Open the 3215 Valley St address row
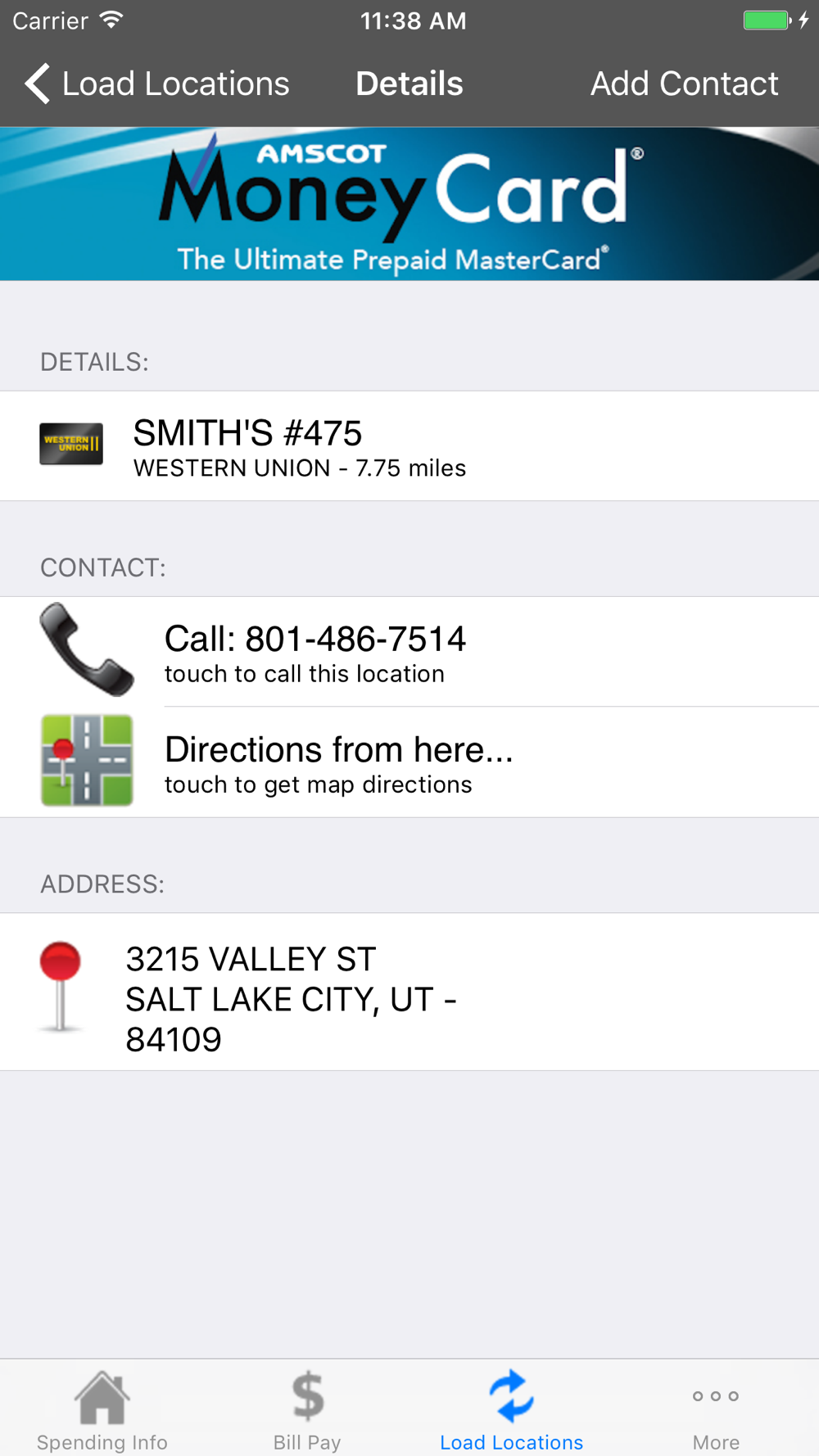The image size is (819, 1456). click(409, 992)
